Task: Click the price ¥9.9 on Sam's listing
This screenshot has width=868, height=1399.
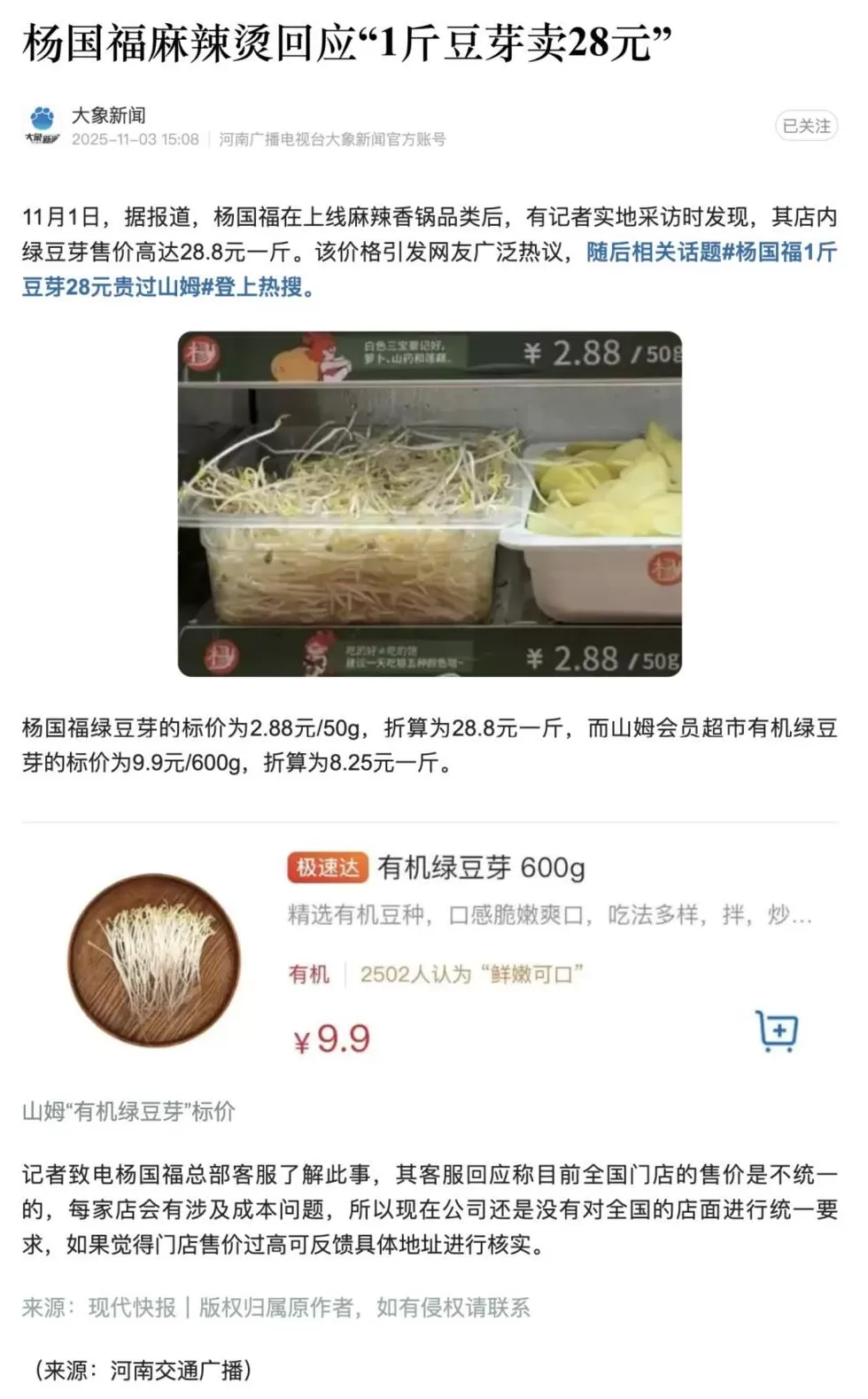Action: [x=332, y=1037]
